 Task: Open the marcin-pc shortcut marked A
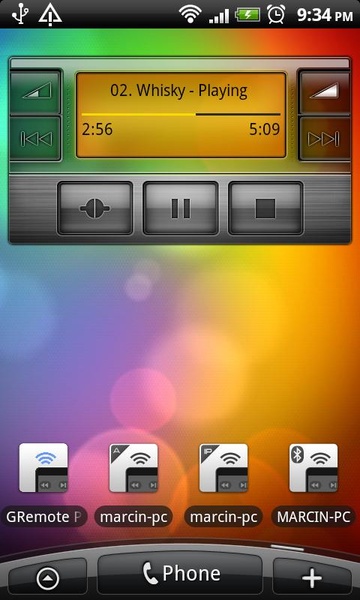pyautogui.click(x=134, y=468)
